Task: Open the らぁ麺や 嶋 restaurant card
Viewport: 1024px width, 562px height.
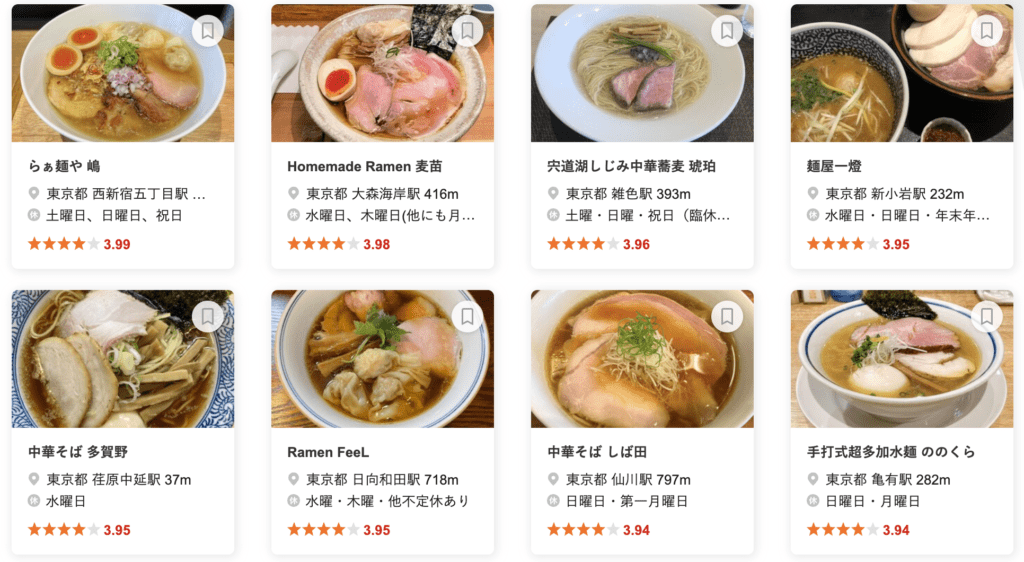Action: (64, 166)
